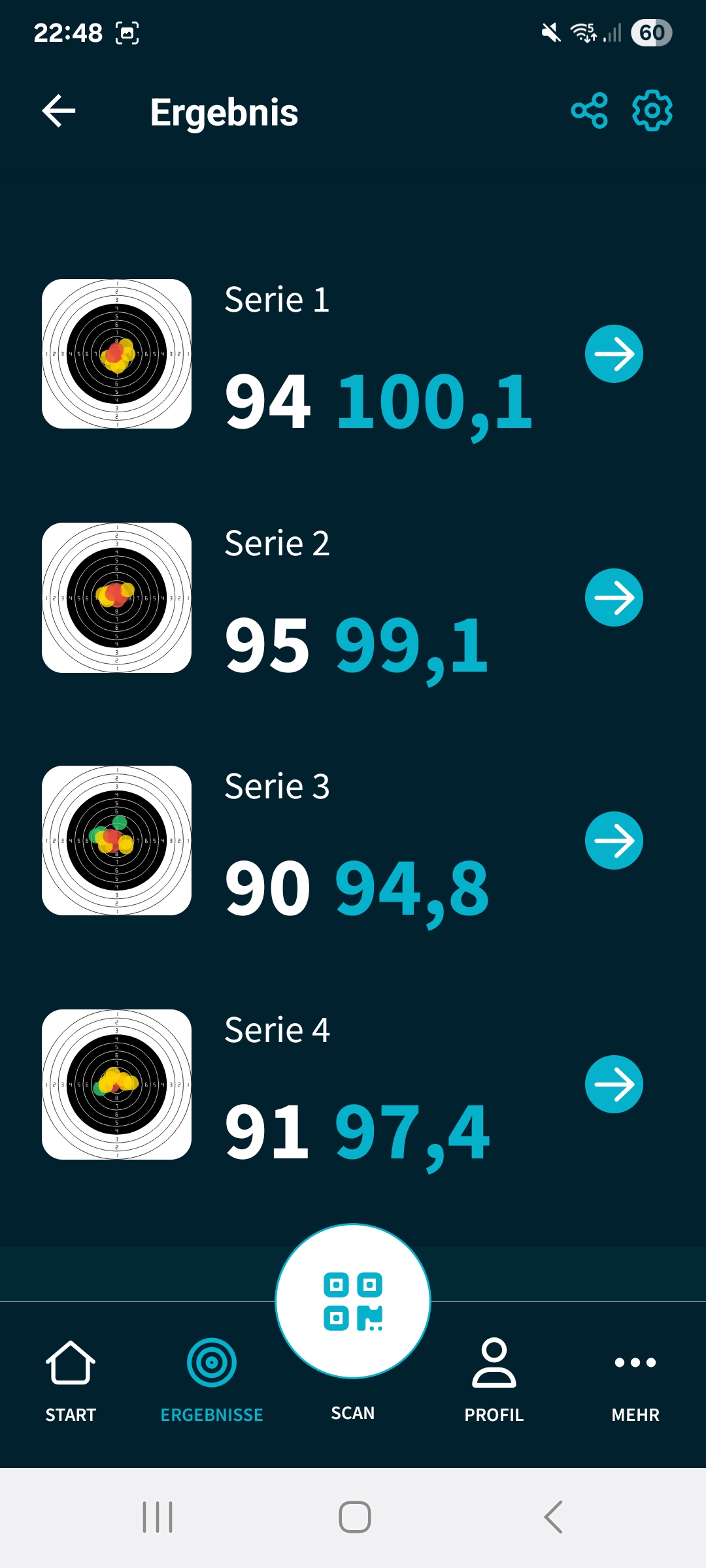
Task: Go back from the Ergebnis screen
Action: coord(59,111)
